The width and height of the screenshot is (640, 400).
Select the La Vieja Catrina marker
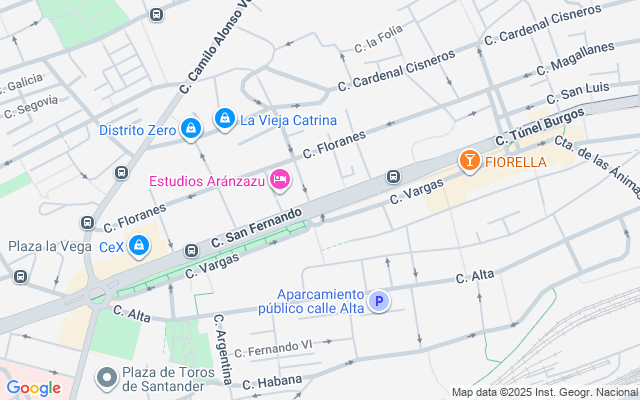[225, 119]
